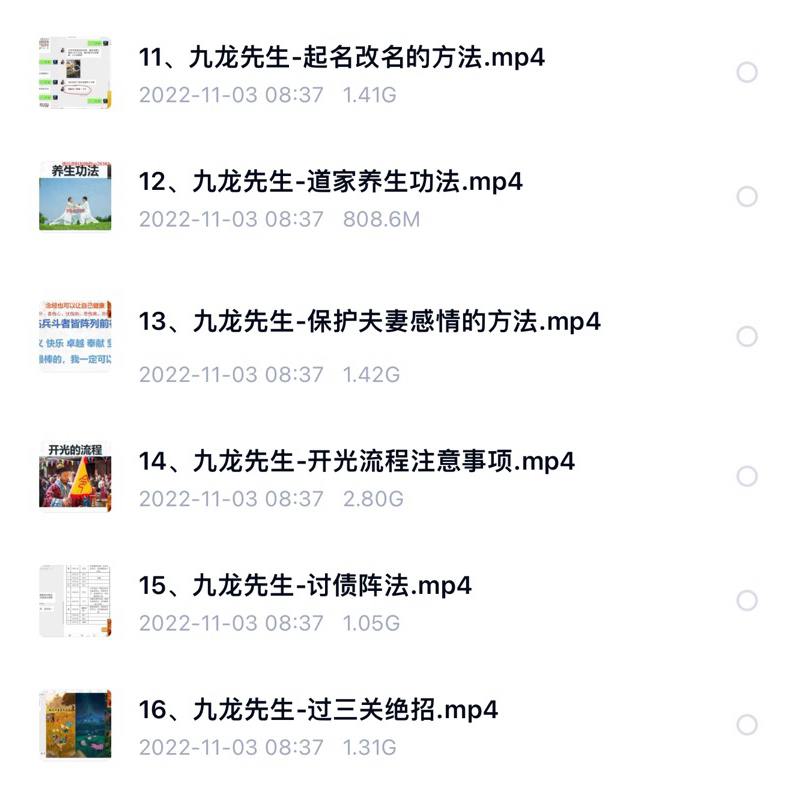800x800 pixels.
Task: Play 13、九龙先生-保护夫妻感情的方法.mp4
Action: 369,322
